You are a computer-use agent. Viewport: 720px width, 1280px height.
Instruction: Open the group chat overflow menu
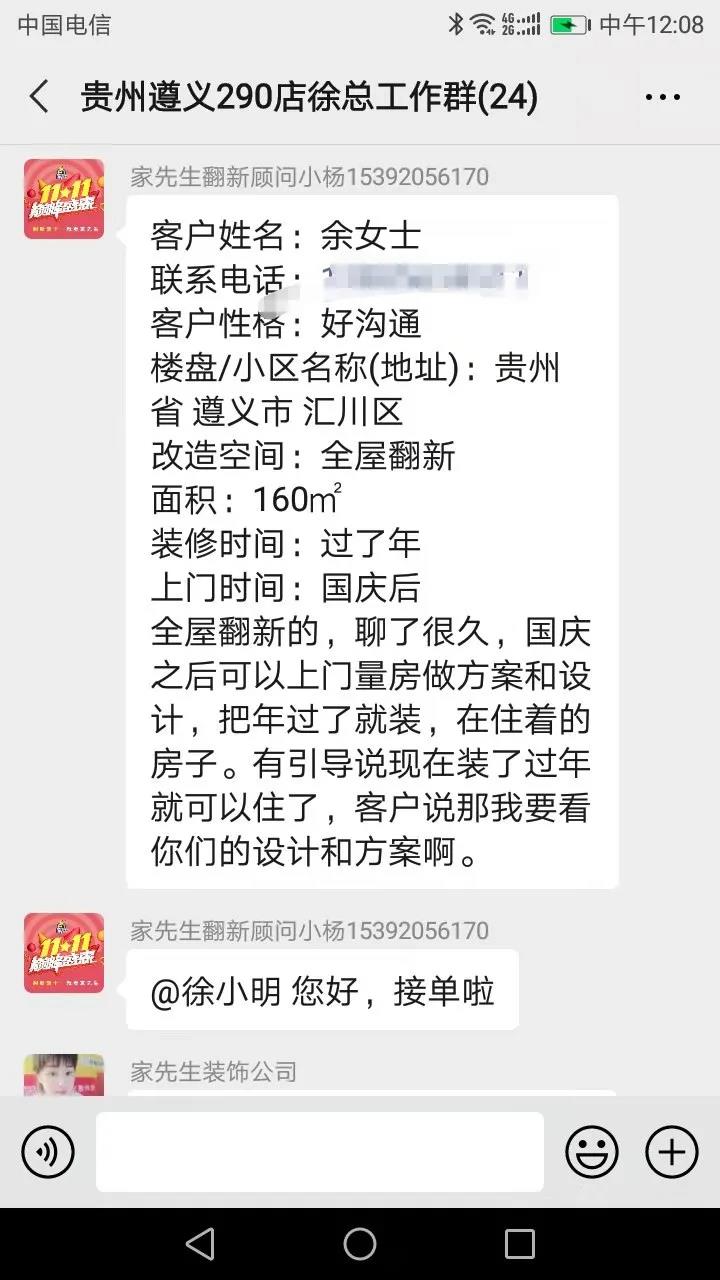tap(662, 97)
